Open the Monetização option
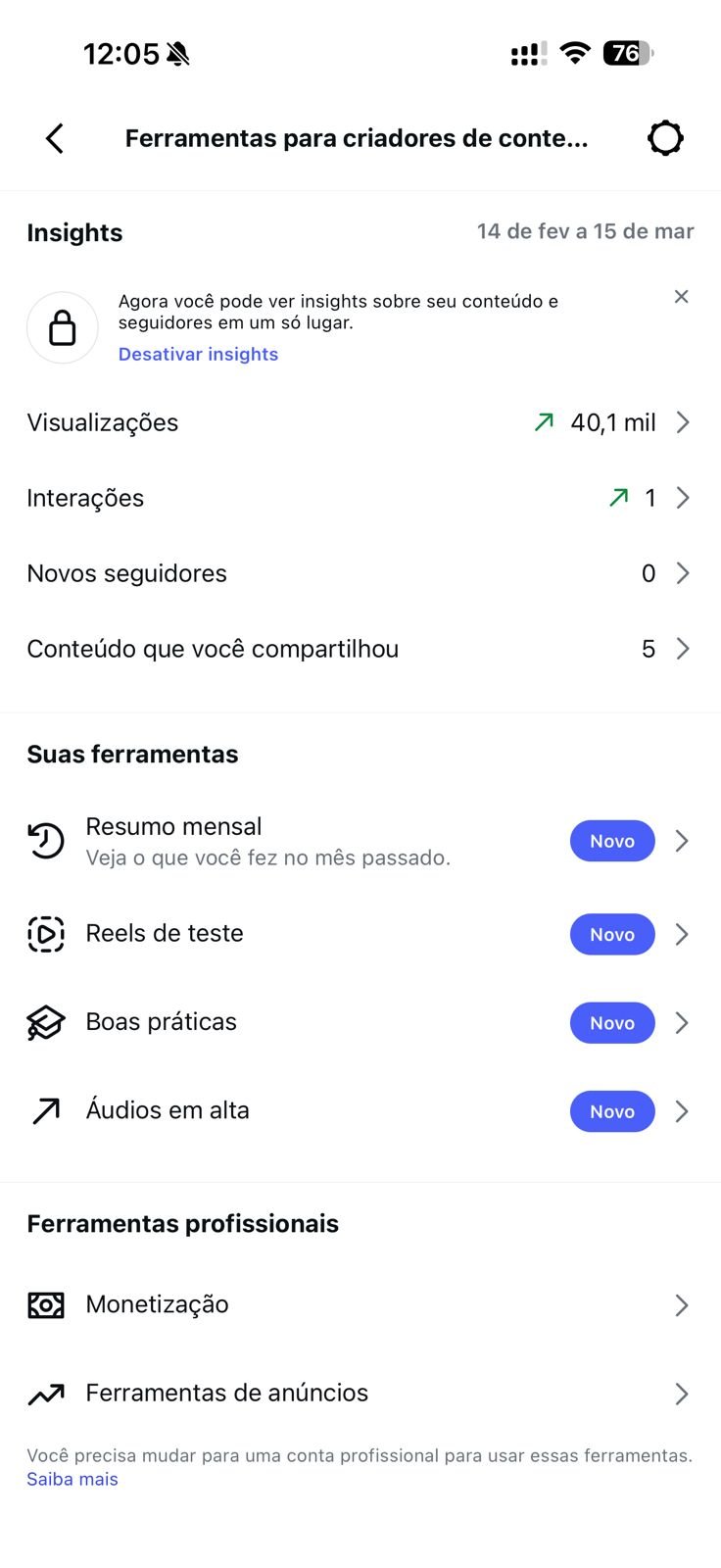The width and height of the screenshot is (721, 1568). (x=359, y=1304)
